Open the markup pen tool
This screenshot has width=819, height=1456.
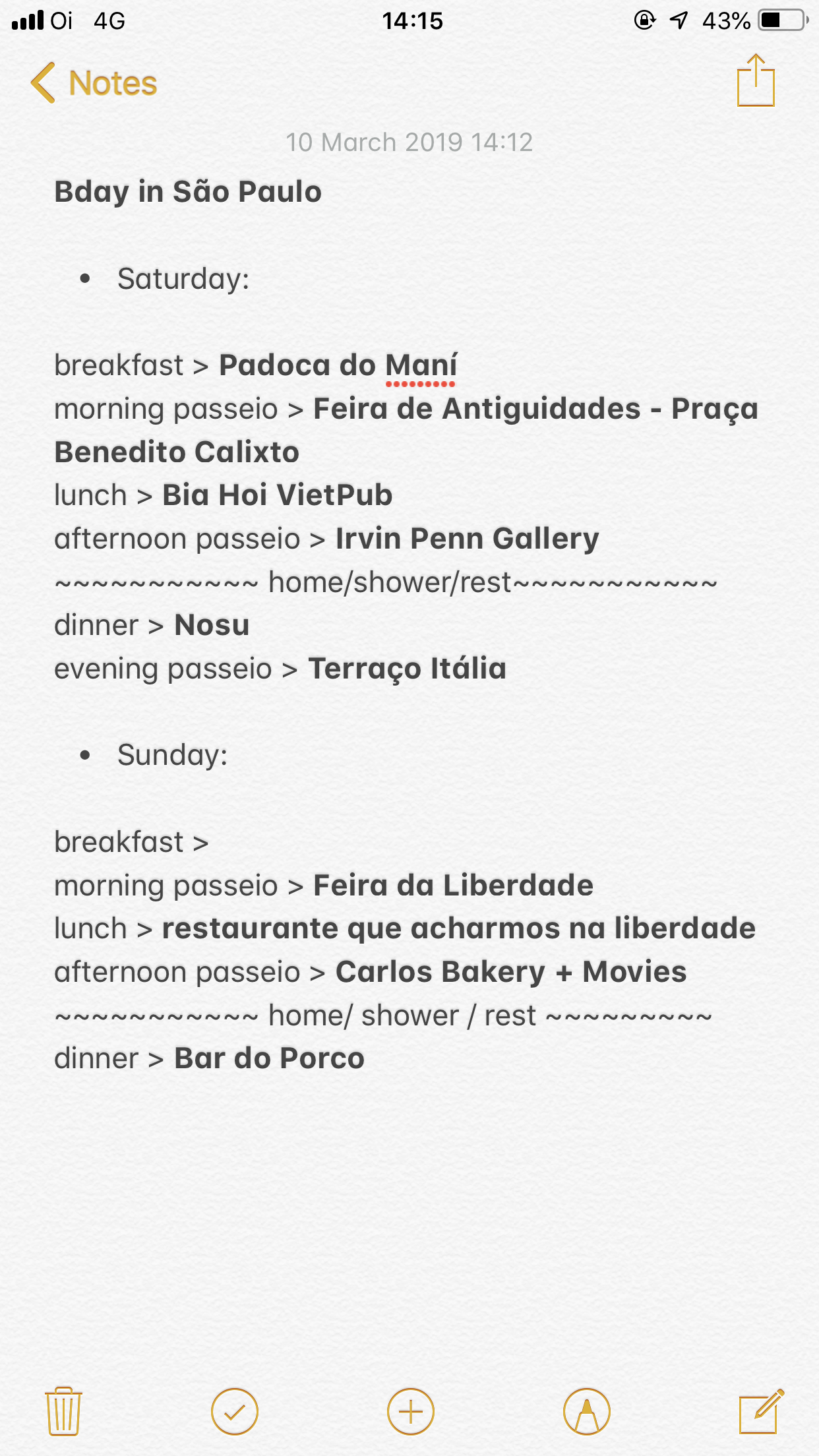tap(586, 1411)
